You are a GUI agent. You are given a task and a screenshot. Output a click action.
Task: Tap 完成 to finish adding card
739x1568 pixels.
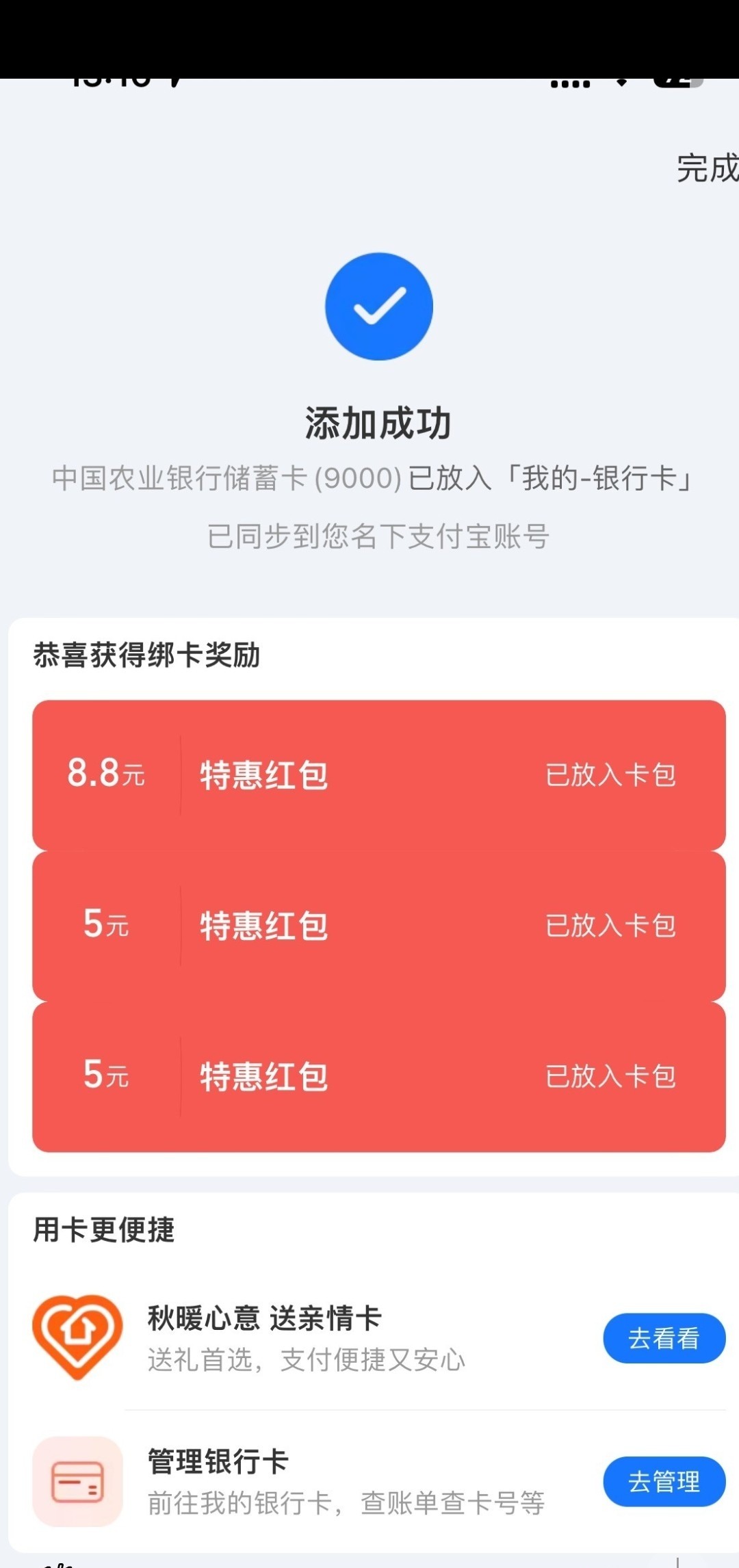(706, 168)
